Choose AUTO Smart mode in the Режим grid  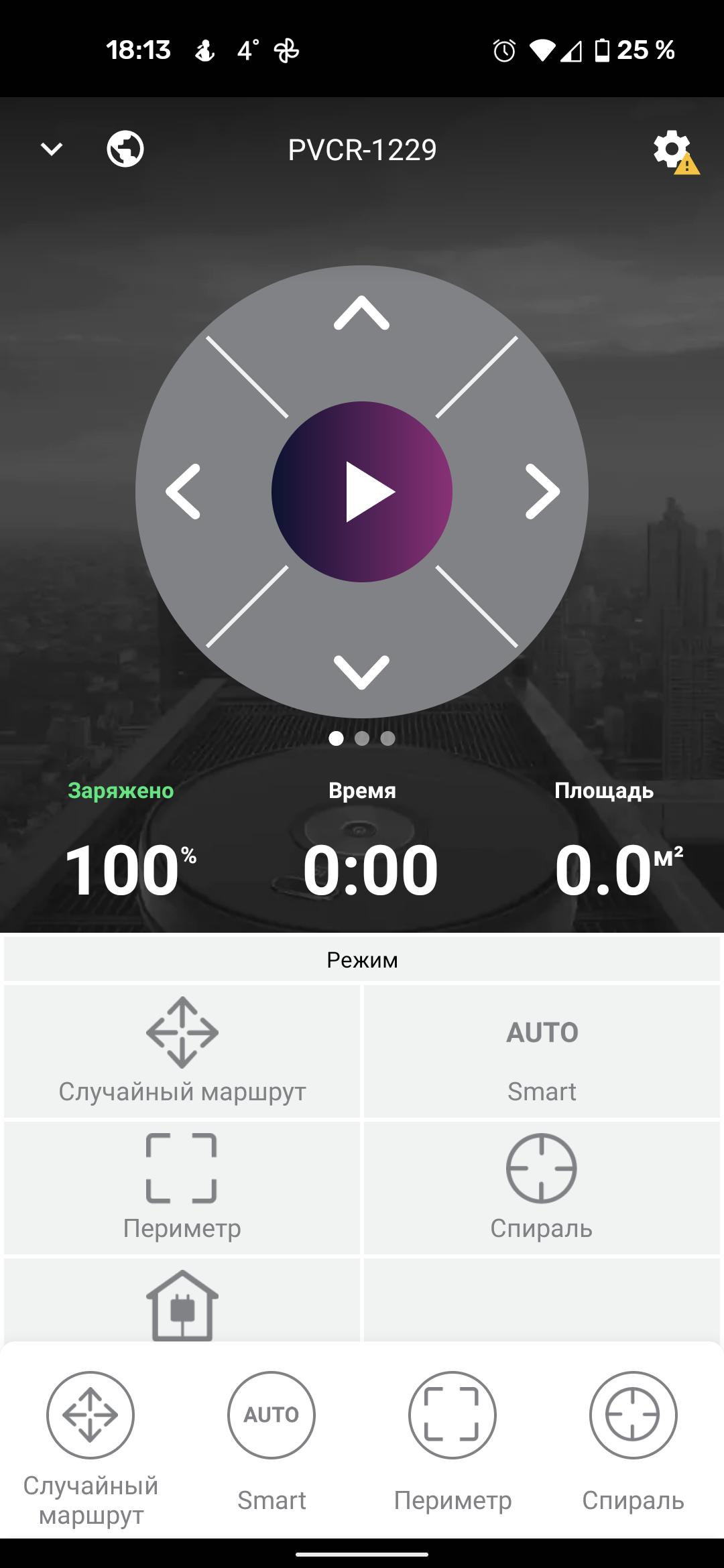pos(542,1051)
